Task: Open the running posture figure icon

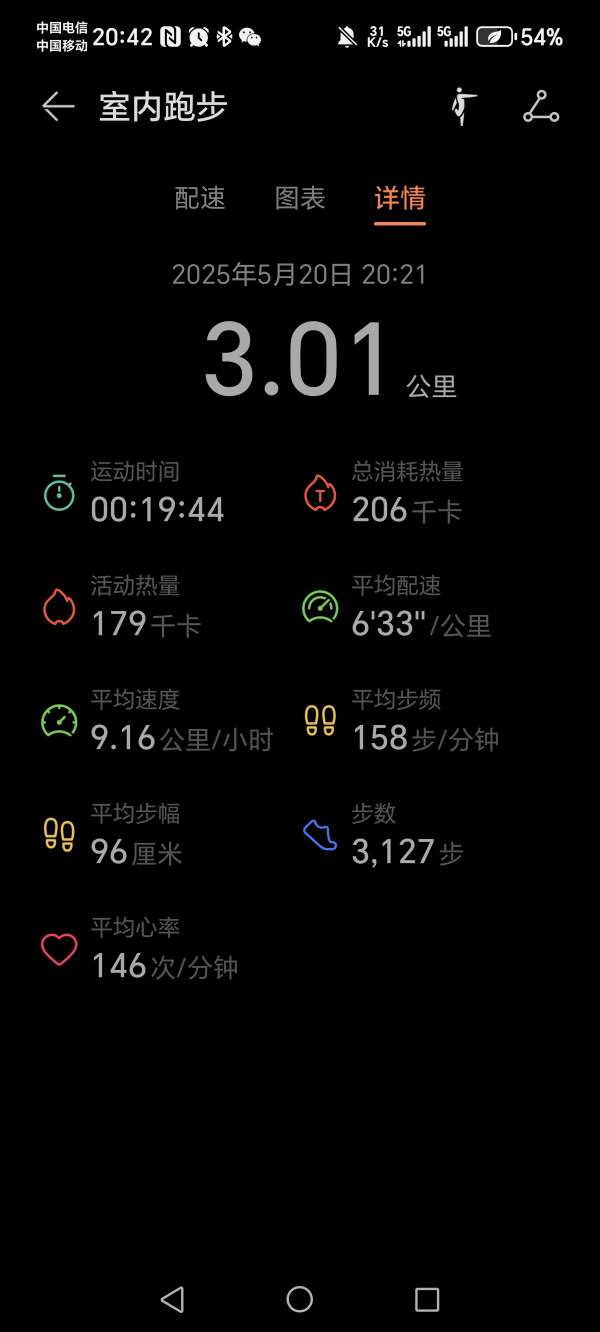Action: tap(464, 107)
